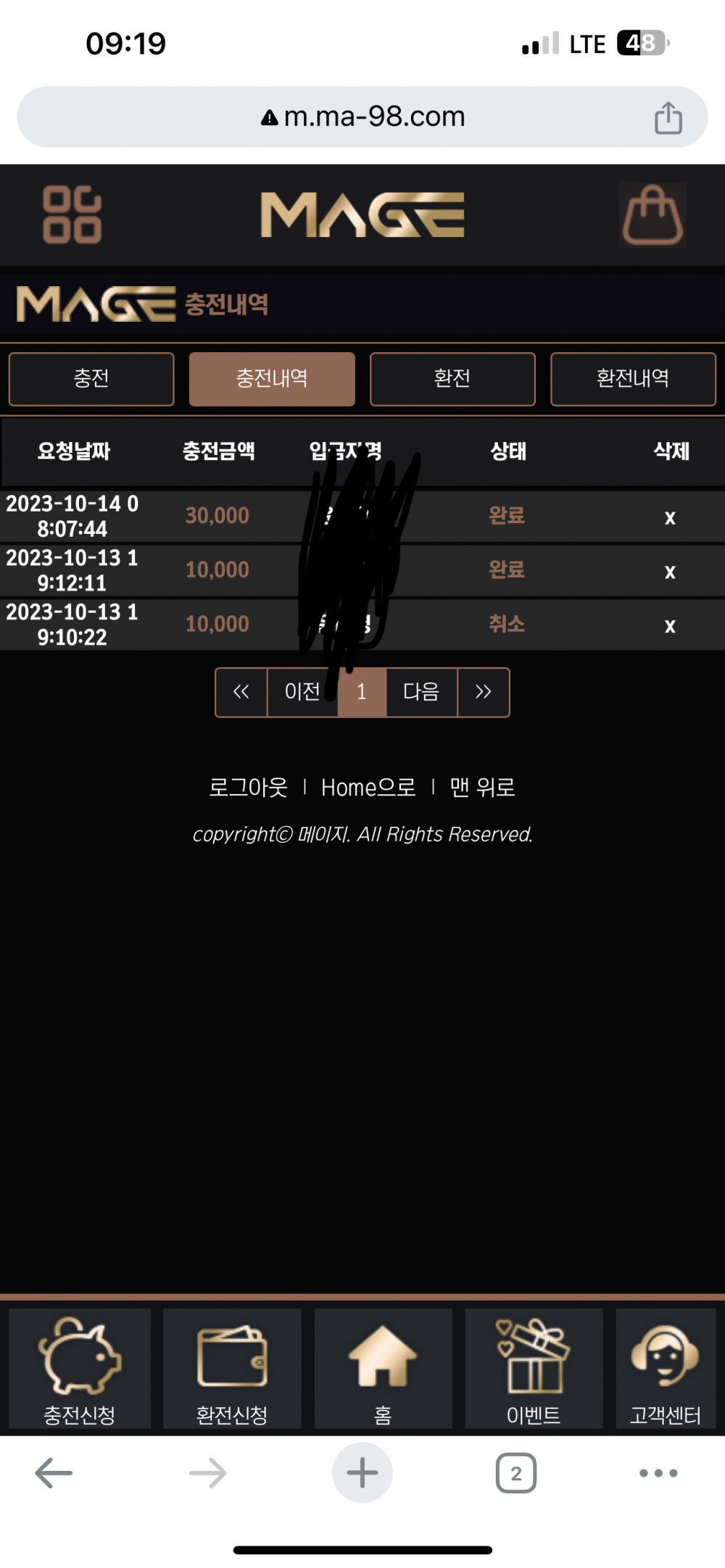
Task: Tap the 다음 page button
Action: (421, 692)
